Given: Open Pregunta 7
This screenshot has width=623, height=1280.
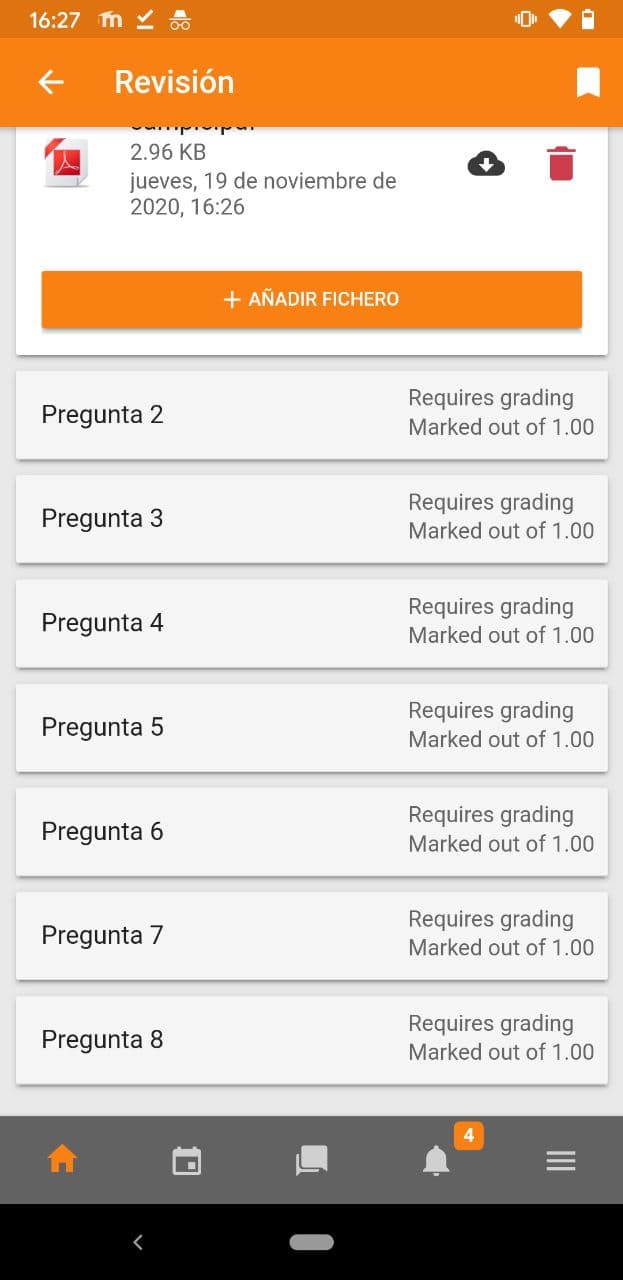Looking at the screenshot, I should coord(312,935).
